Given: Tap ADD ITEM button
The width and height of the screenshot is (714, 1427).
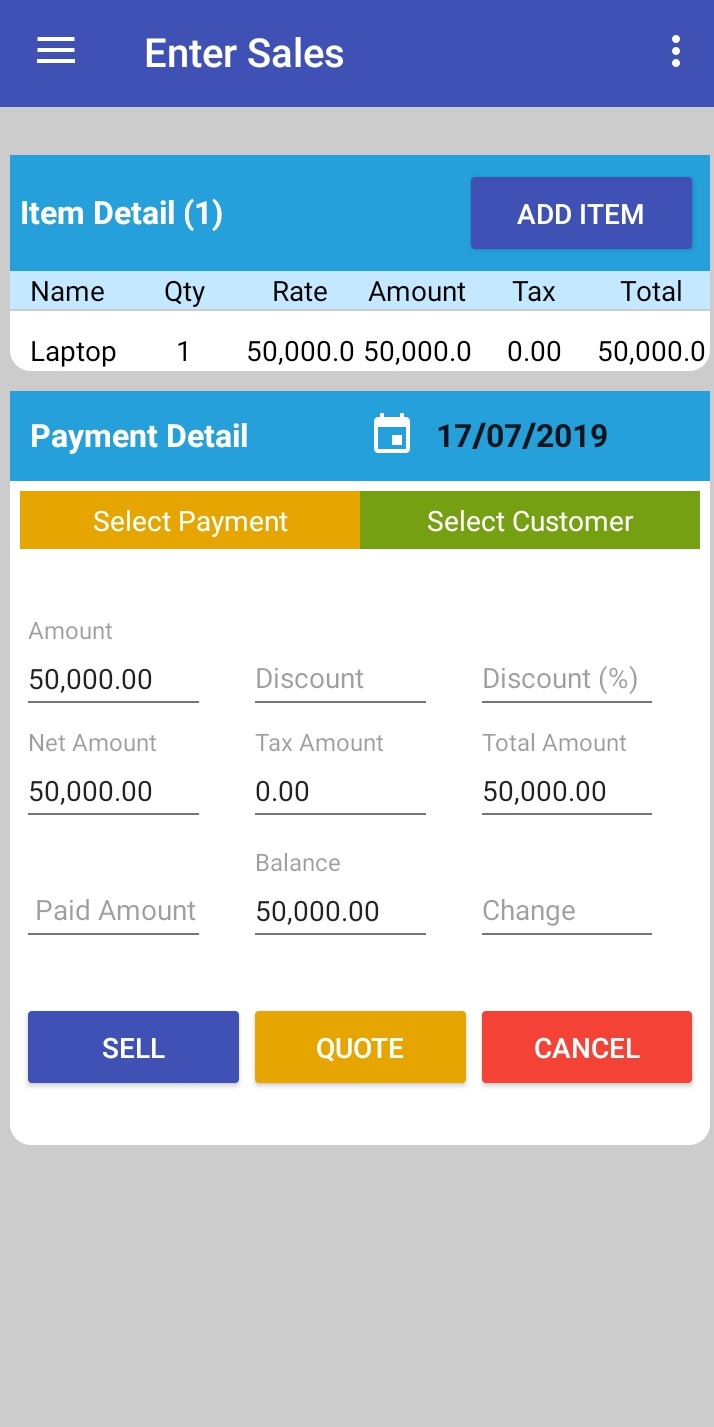Looking at the screenshot, I should tap(581, 214).
